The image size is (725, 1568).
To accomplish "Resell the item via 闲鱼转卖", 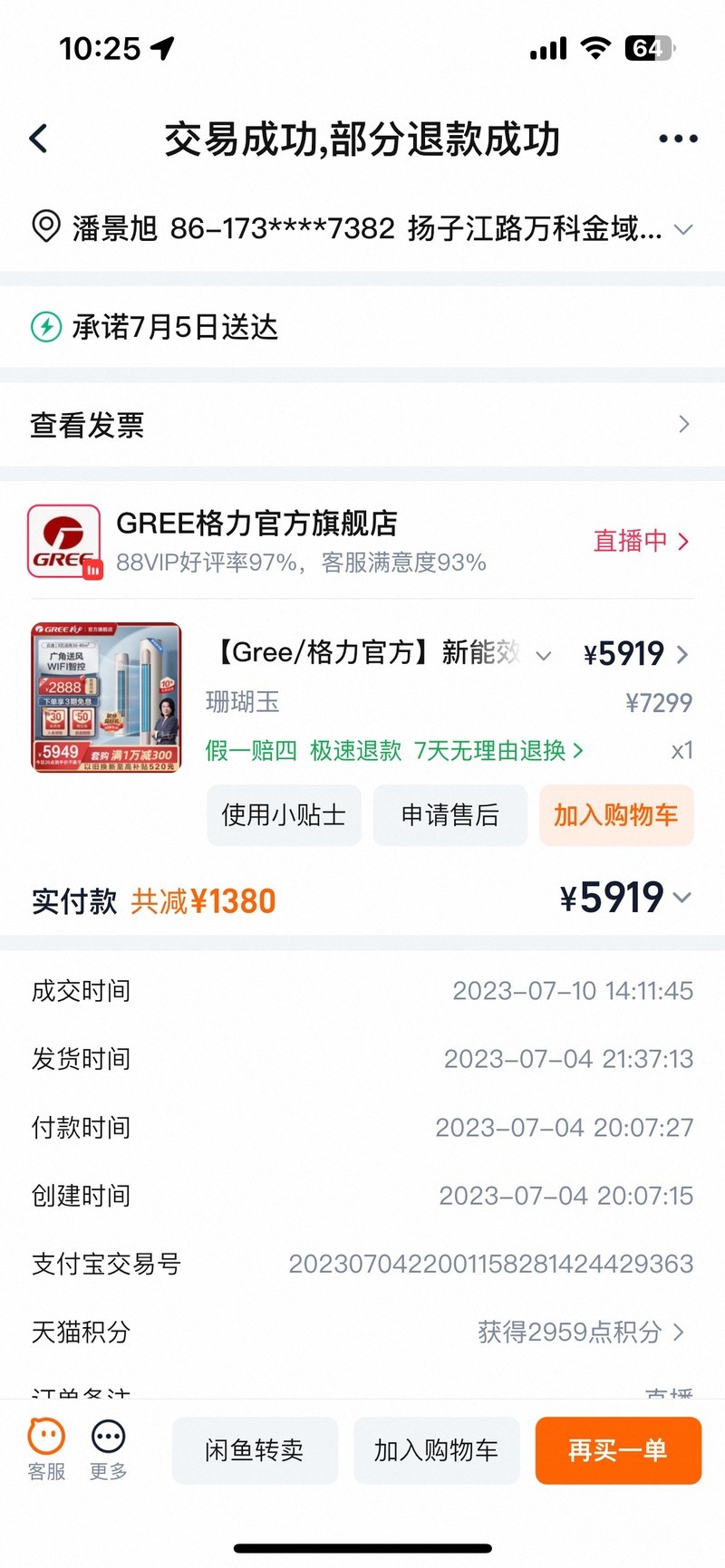I will (255, 1450).
